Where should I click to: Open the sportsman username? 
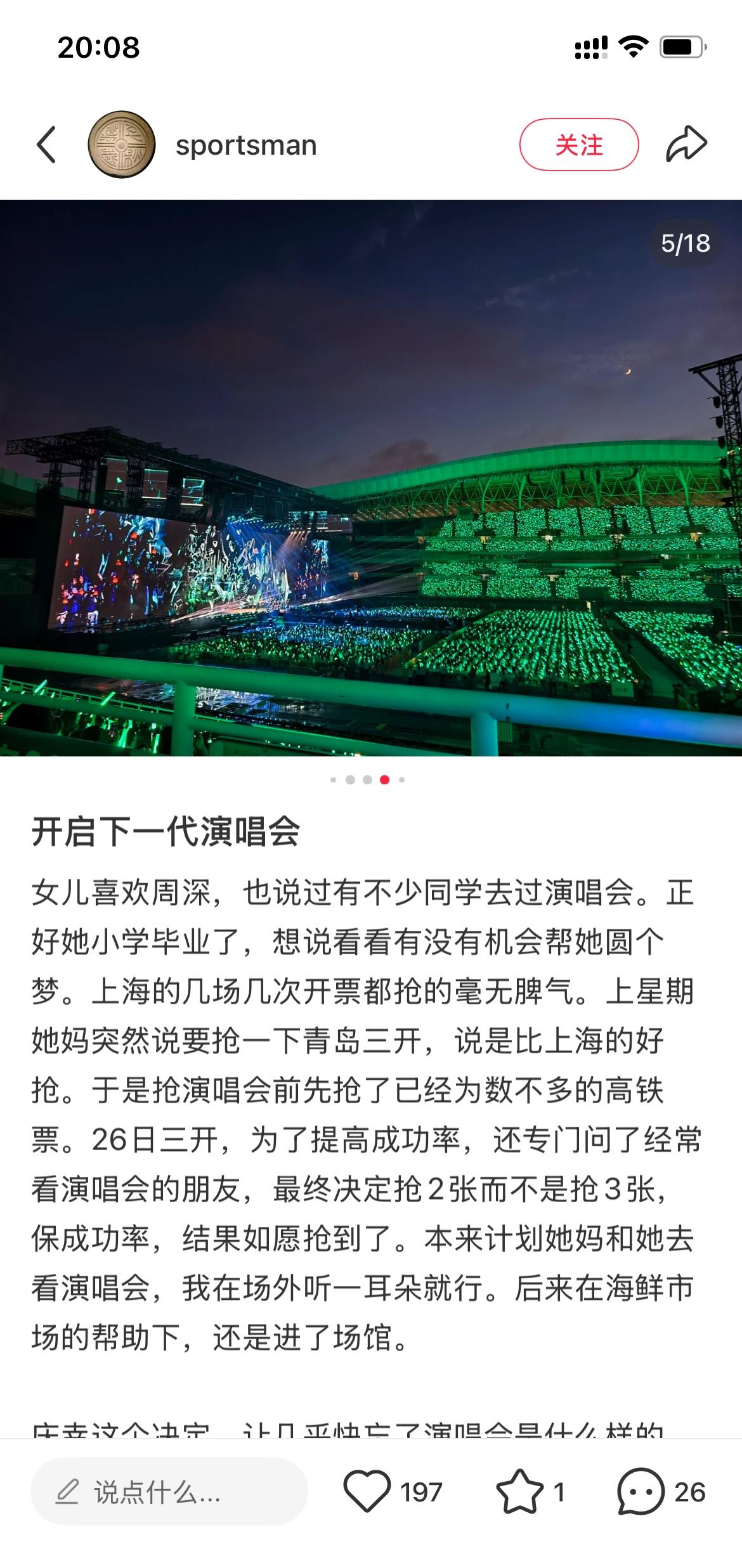pyautogui.click(x=246, y=145)
